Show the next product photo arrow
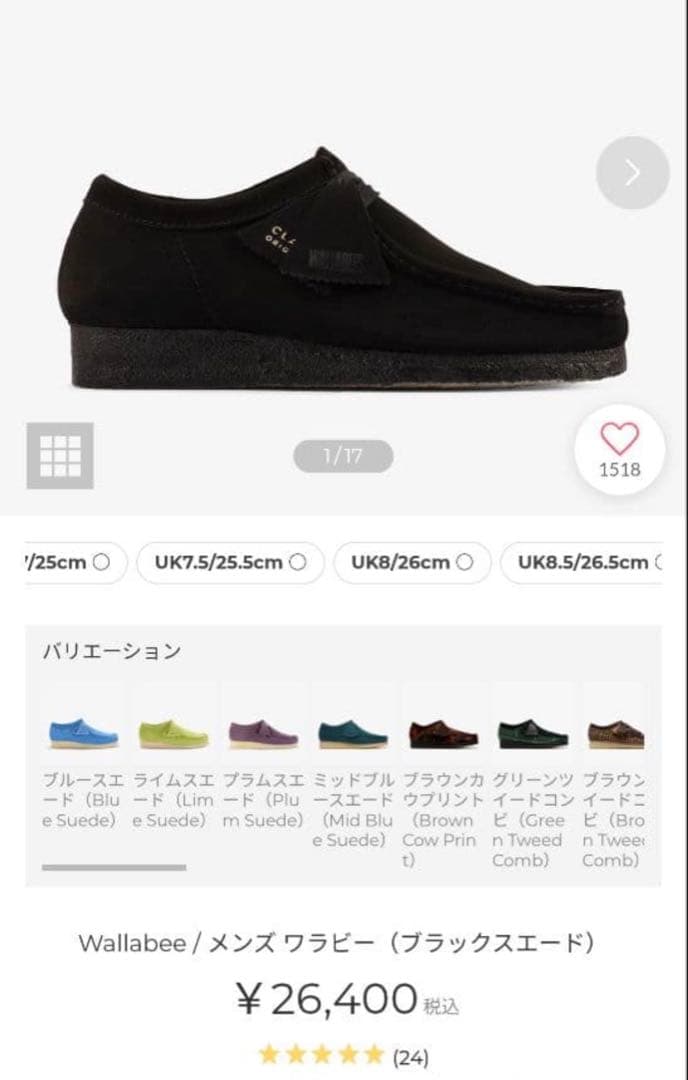 [632, 172]
